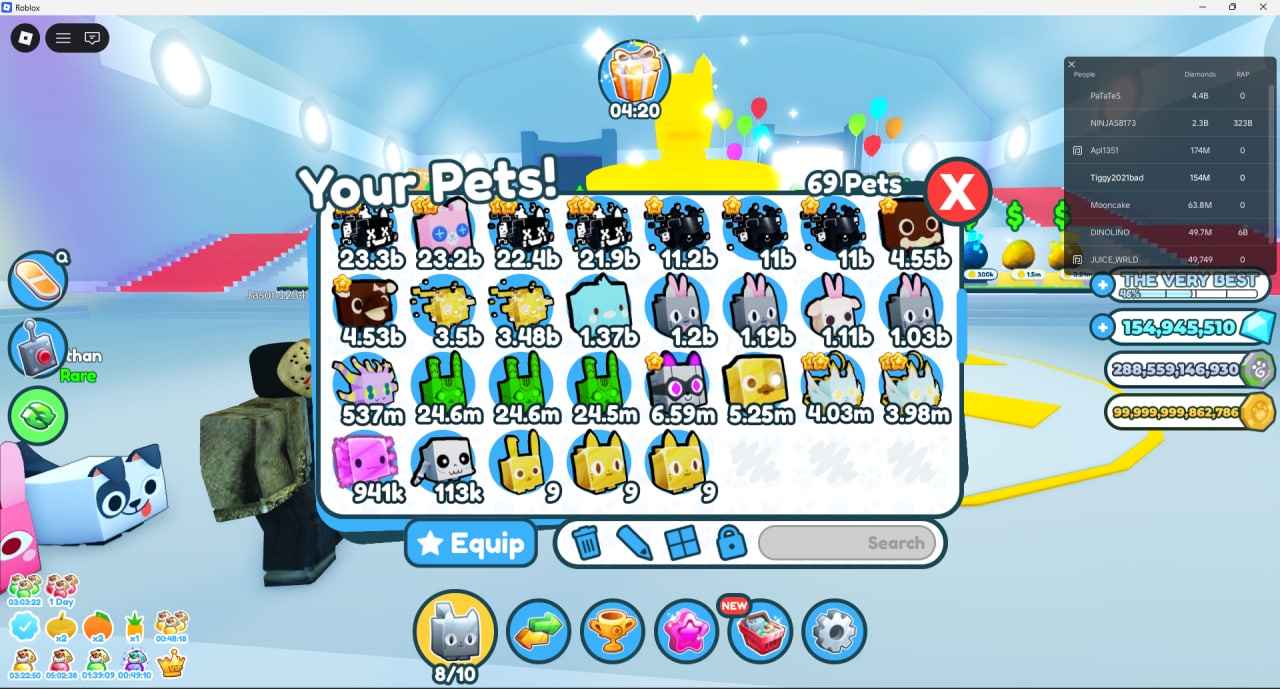
Task: Add more diamonds with plus button
Action: tap(1103, 328)
